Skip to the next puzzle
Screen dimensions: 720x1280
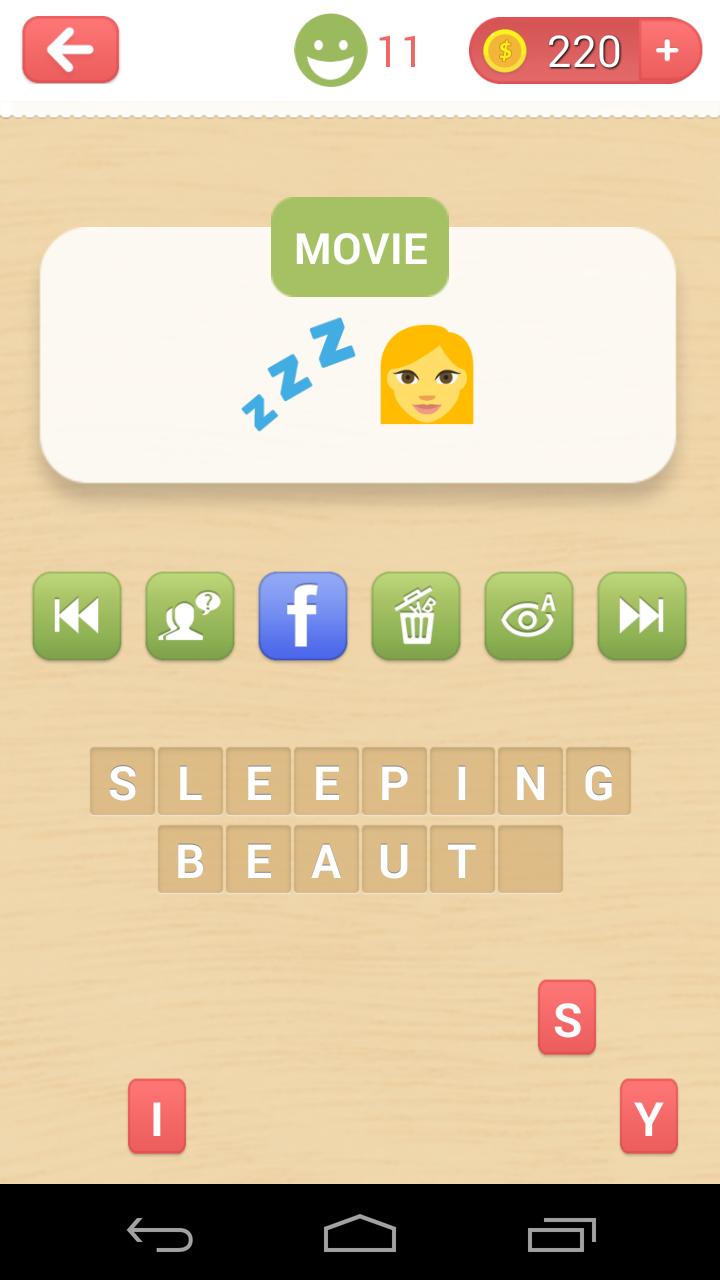click(642, 616)
